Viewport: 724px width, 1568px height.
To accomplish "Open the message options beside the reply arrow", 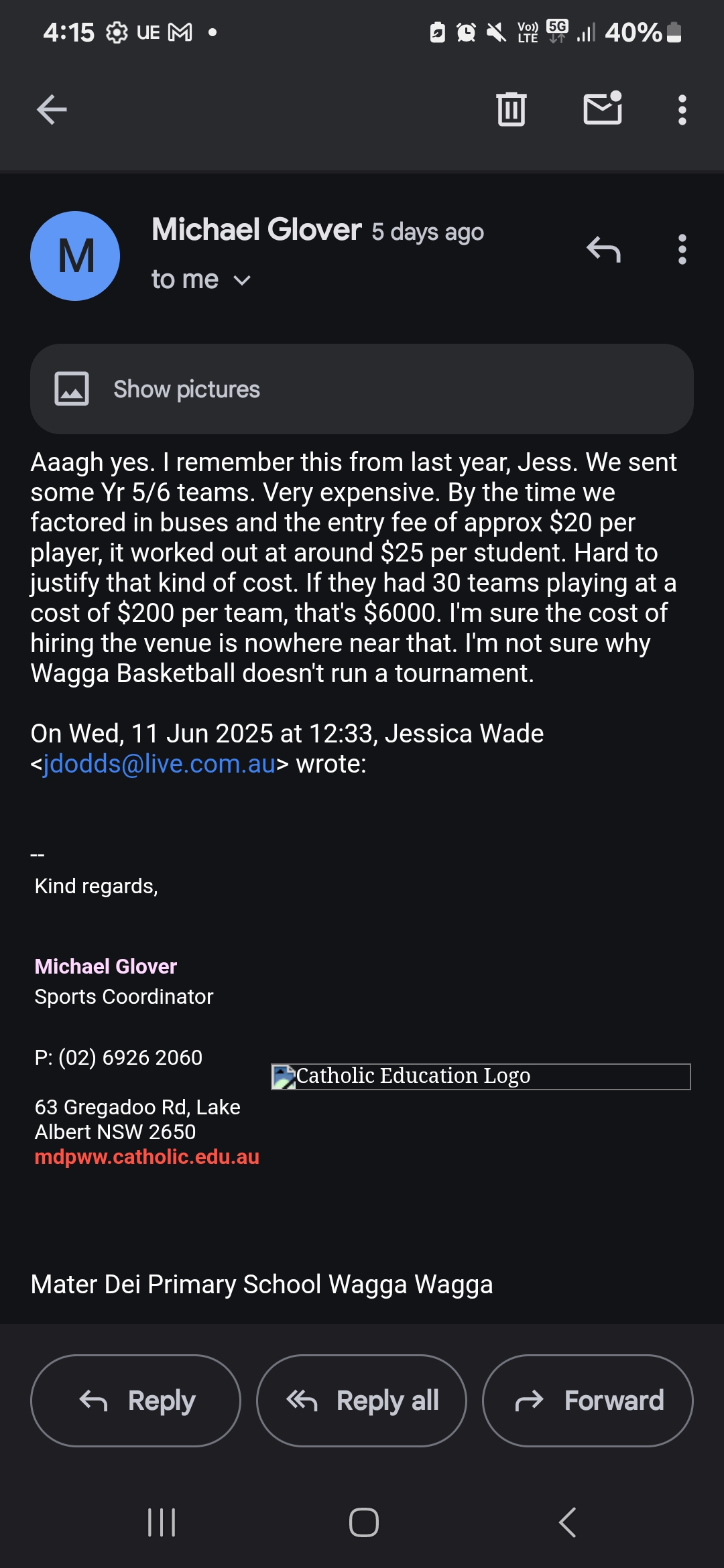I will coord(682,250).
